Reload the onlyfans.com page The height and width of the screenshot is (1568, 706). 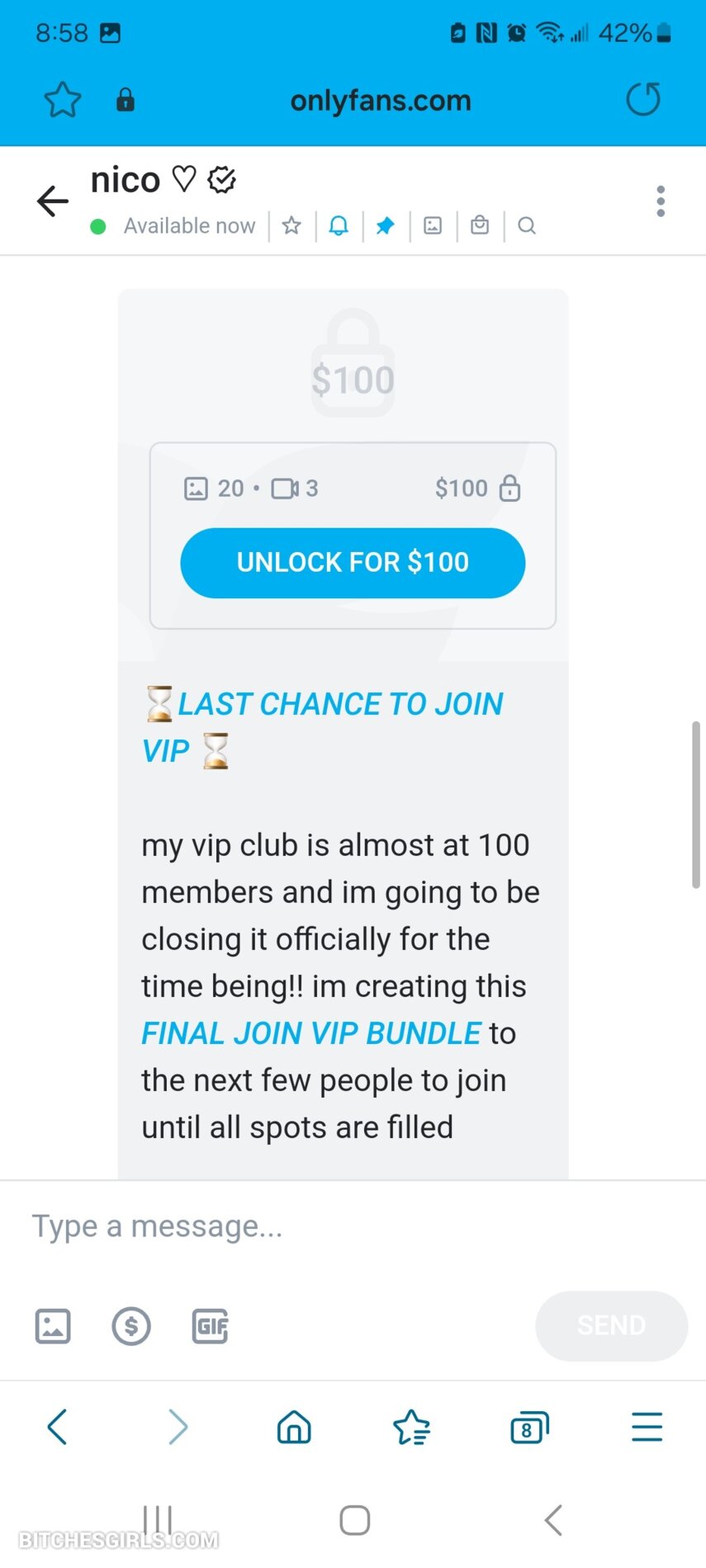tap(642, 100)
